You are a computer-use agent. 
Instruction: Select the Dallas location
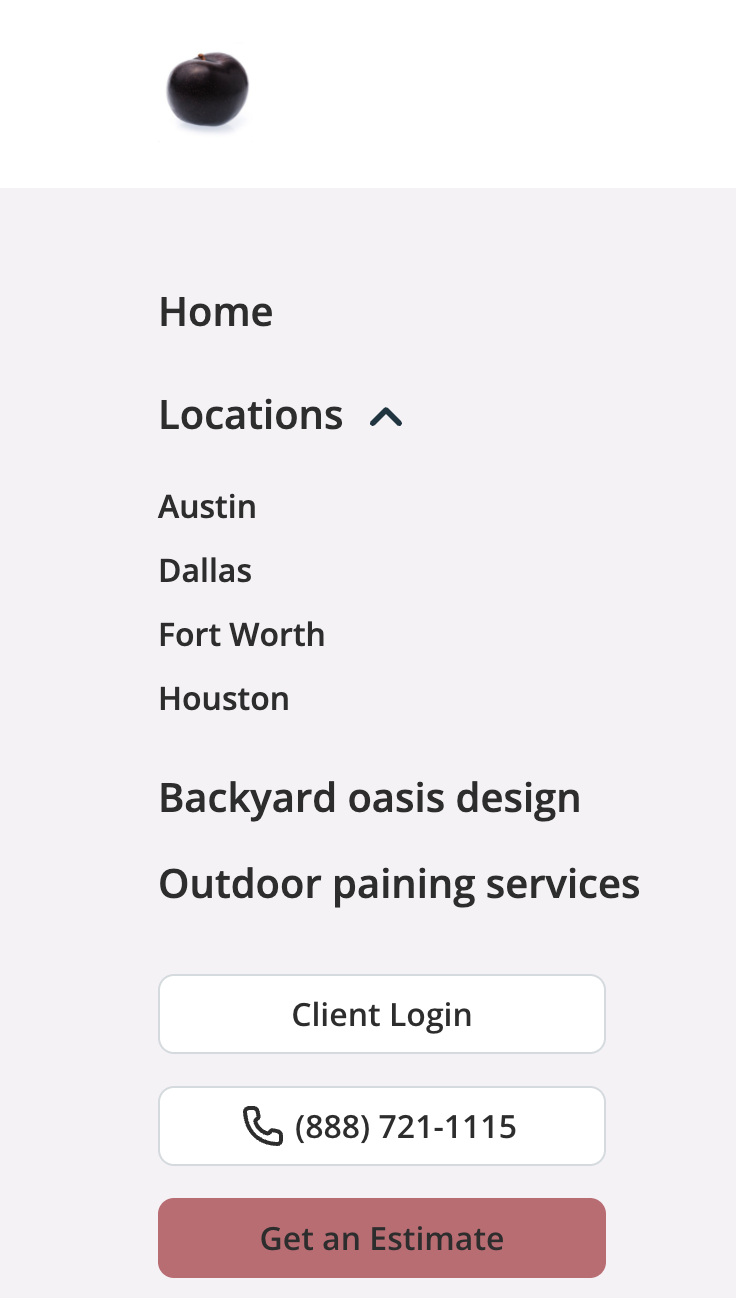(205, 571)
